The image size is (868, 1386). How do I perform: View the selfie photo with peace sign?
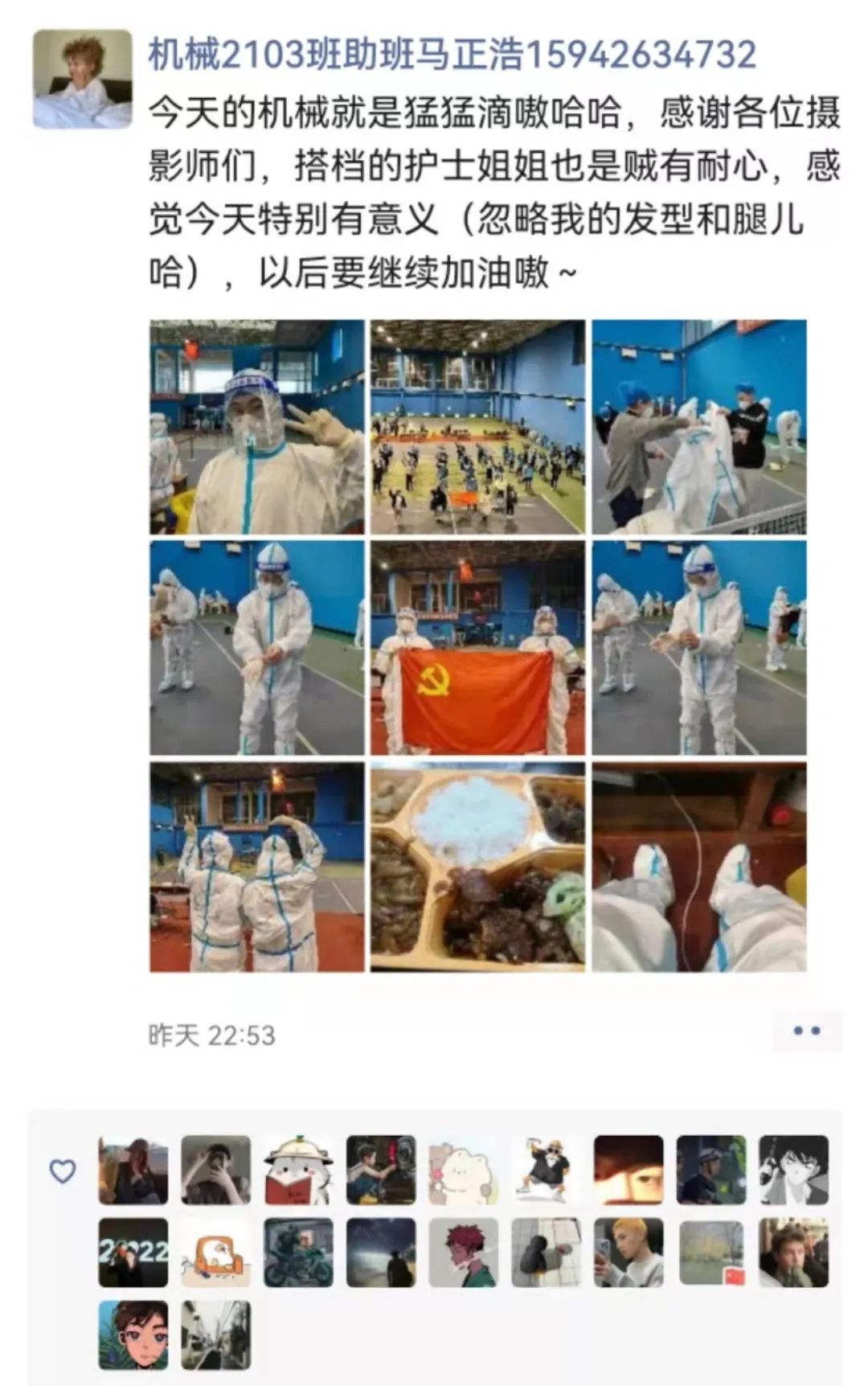(x=256, y=427)
